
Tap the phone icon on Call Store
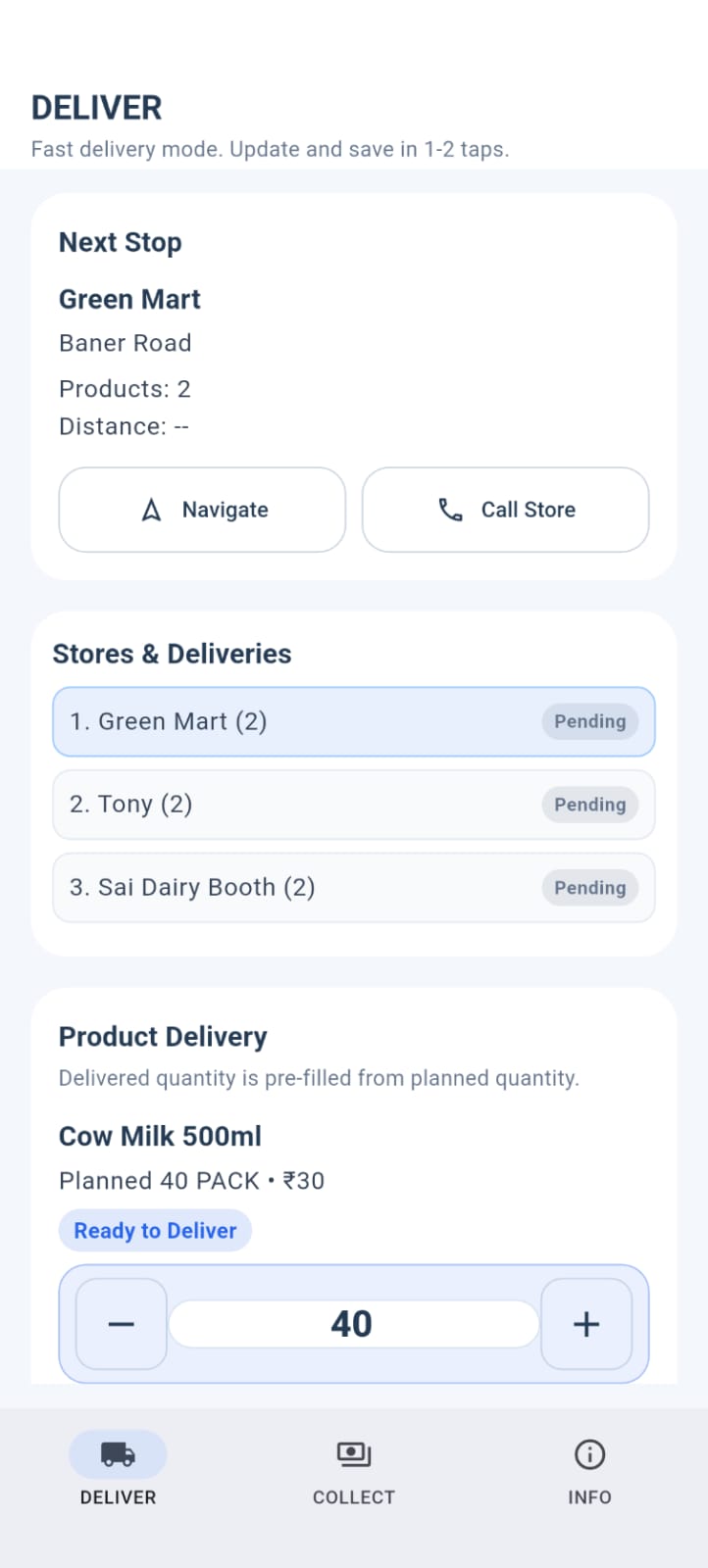pyautogui.click(x=450, y=510)
